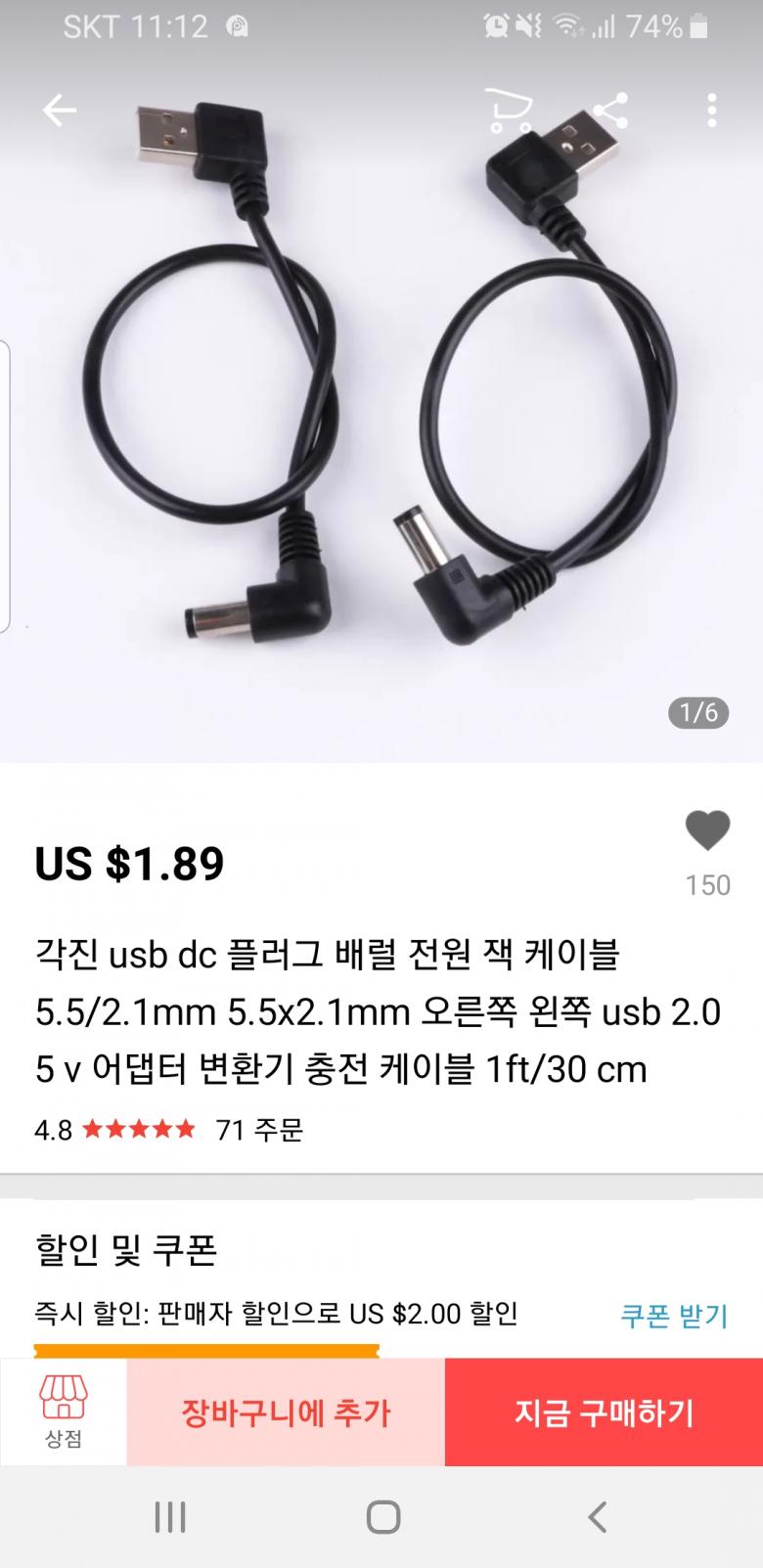Open the three-dot overflow menu
Image resolution: width=763 pixels, height=1568 pixels.
tap(712, 111)
